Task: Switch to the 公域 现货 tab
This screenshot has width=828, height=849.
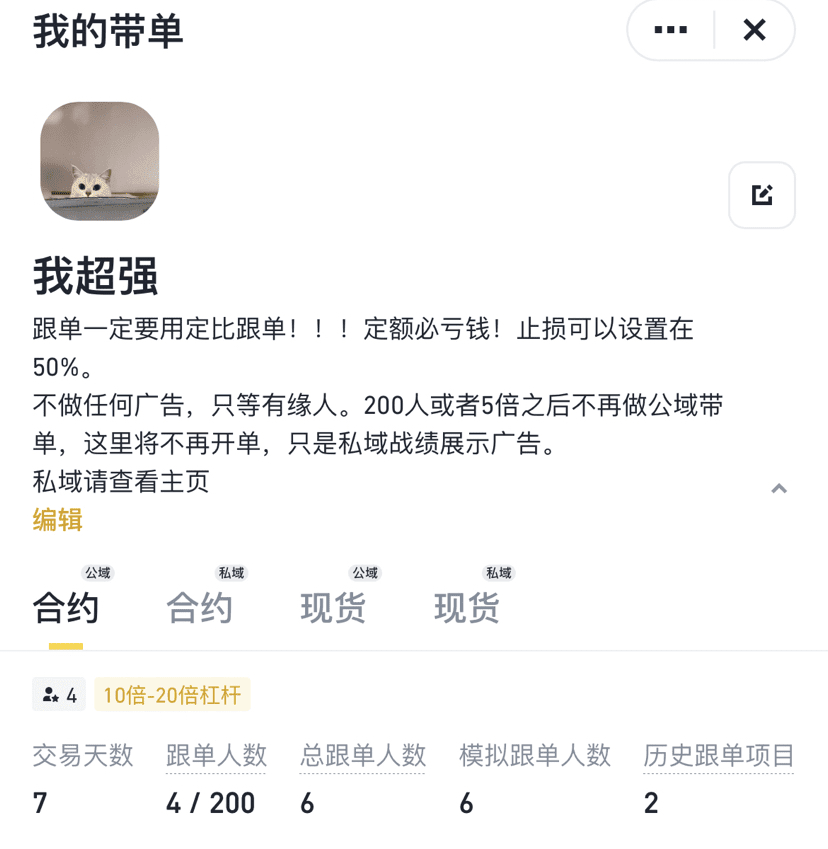Action: click(x=333, y=607)
